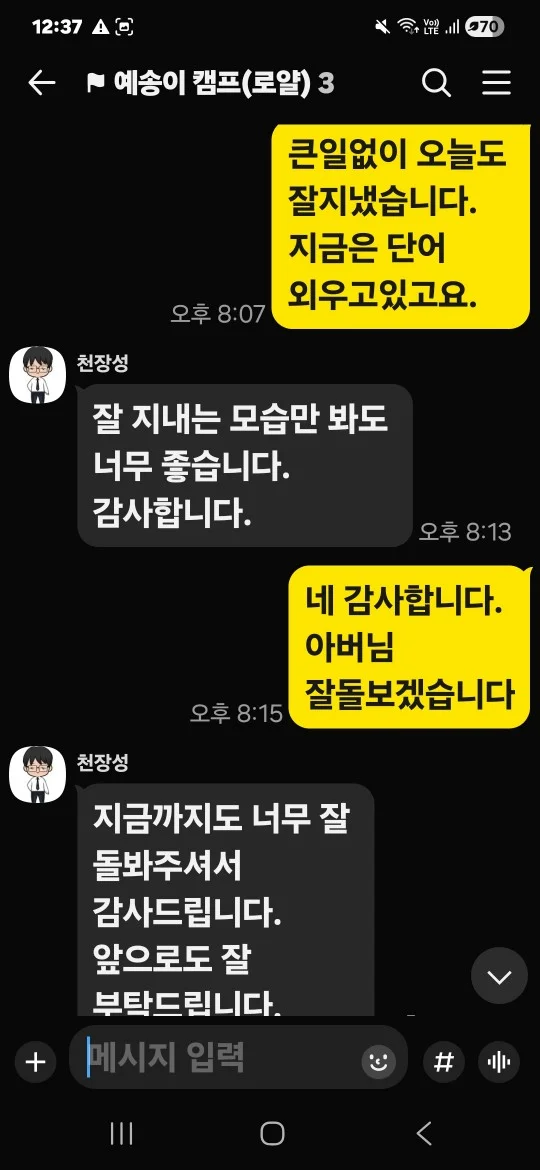Viewport: 540px width, 1170px height.
Task: Go to the phone's home screen
Action: click(272, 1133)
